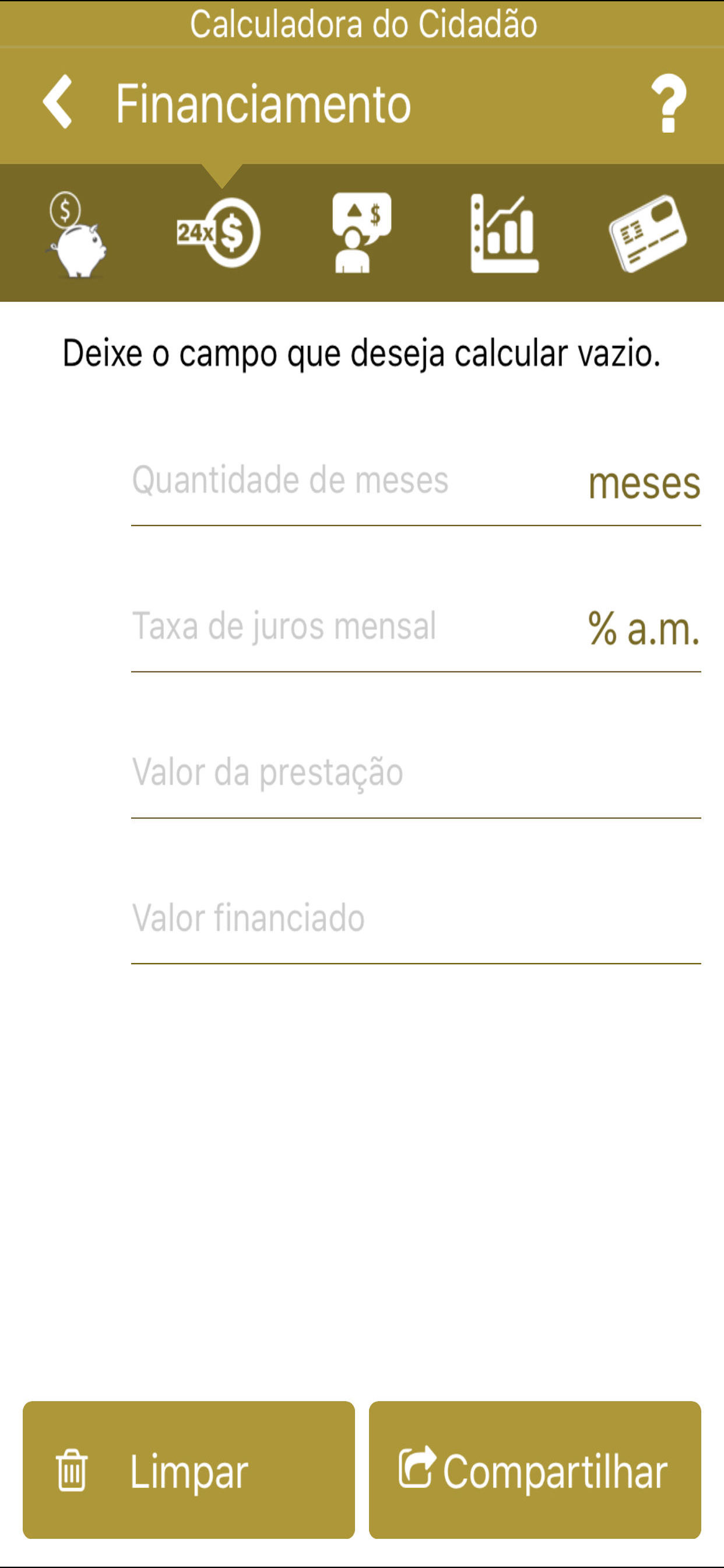Switch to the bar chart tab
Image resolution: width=724 pixels, height=1568 pixels.
pos(504,233)
